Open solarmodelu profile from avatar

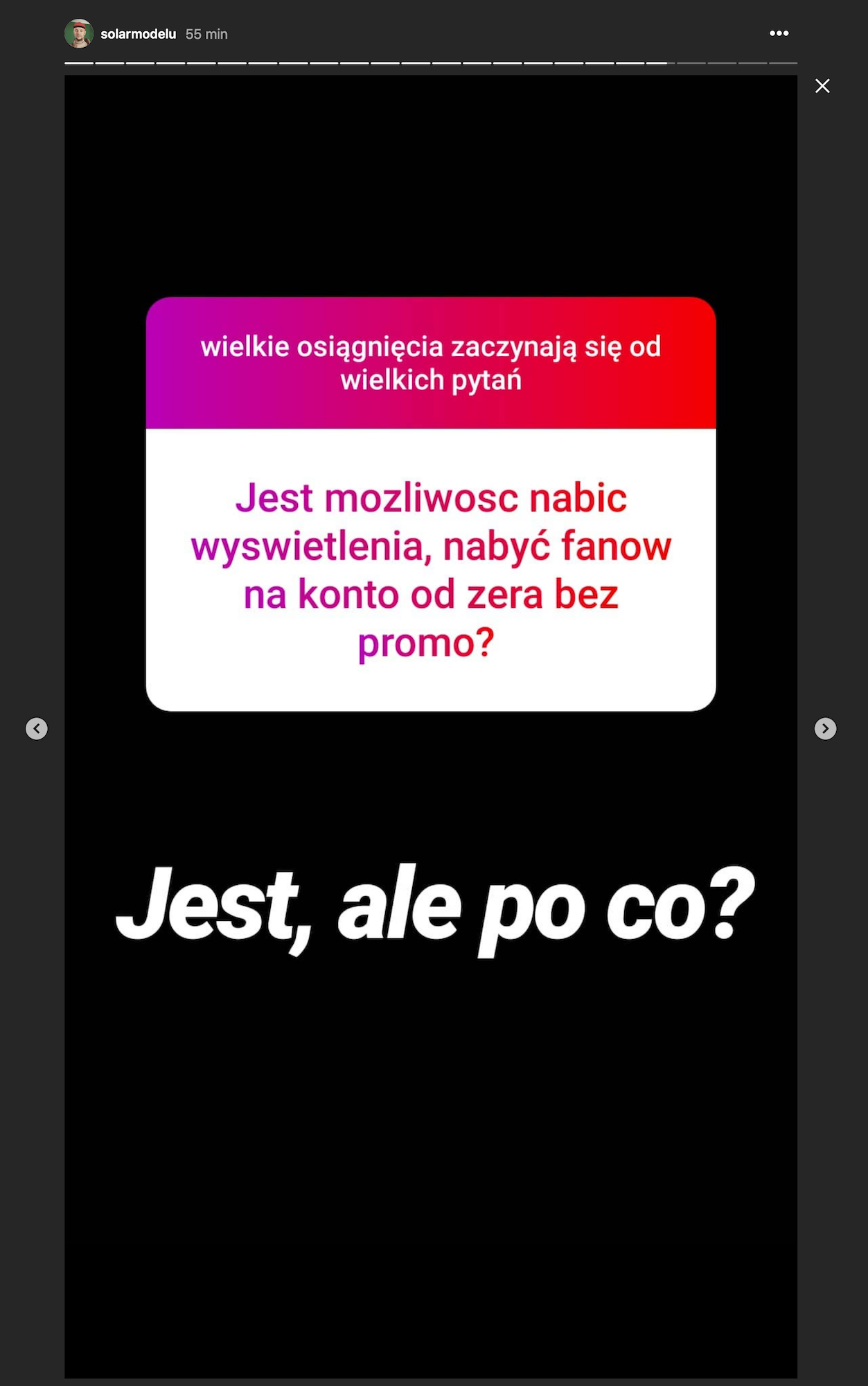pos(79,33)
